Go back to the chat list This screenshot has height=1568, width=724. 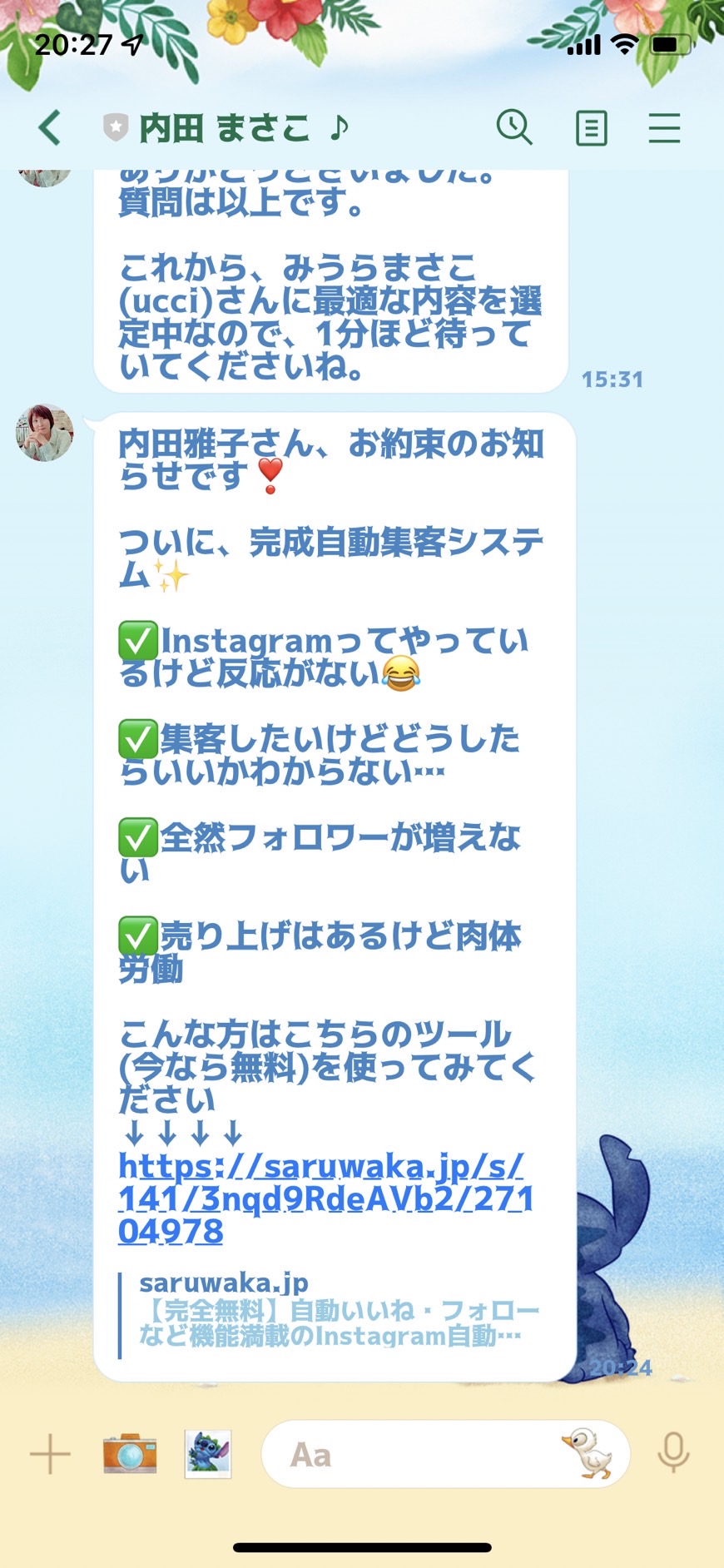tap(50, 128)
